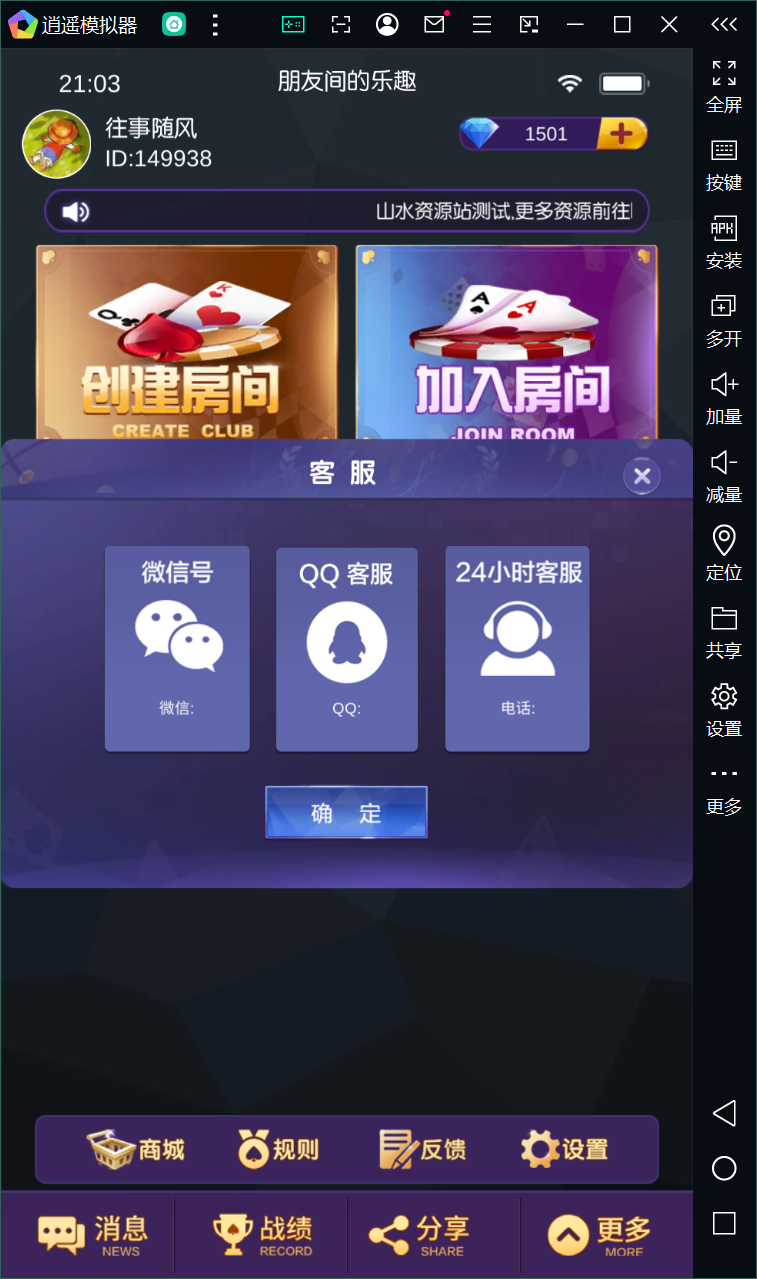View the 规则 rules
757x1279 pixels.
[278, 1150]
